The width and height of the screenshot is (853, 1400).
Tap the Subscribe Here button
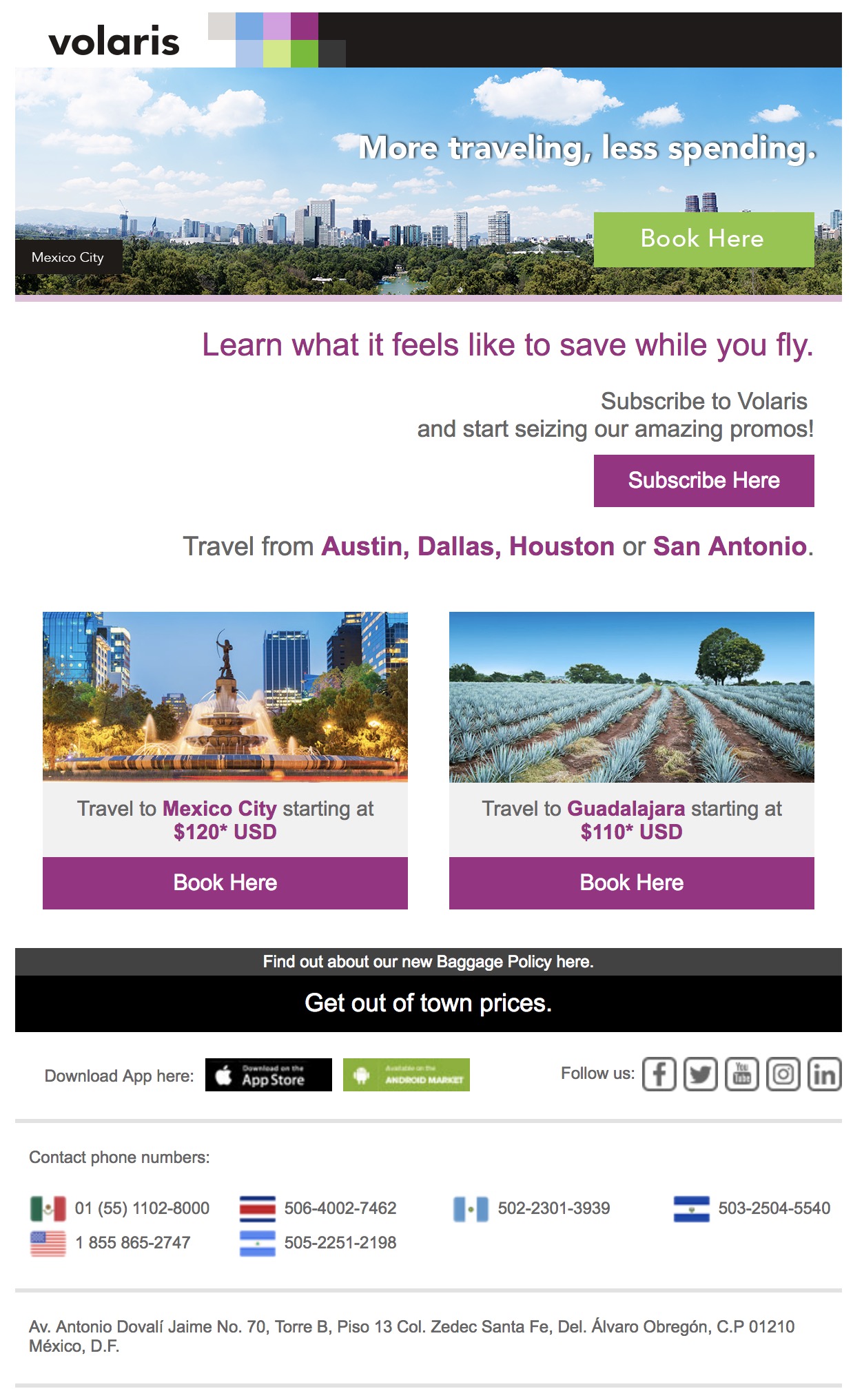703,480
